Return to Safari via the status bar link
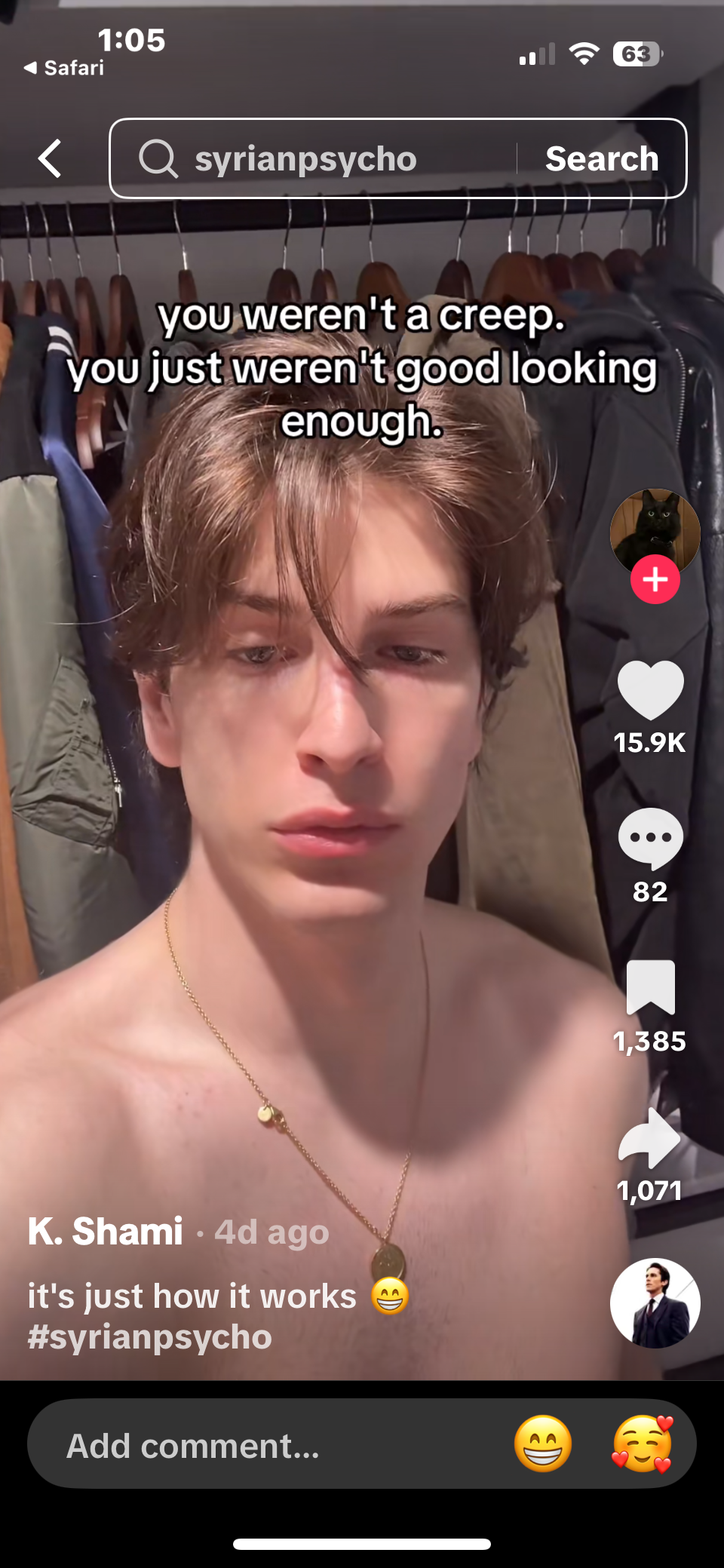The height and width of the screenshot is (1568, 724). click(x=65, y=68)
